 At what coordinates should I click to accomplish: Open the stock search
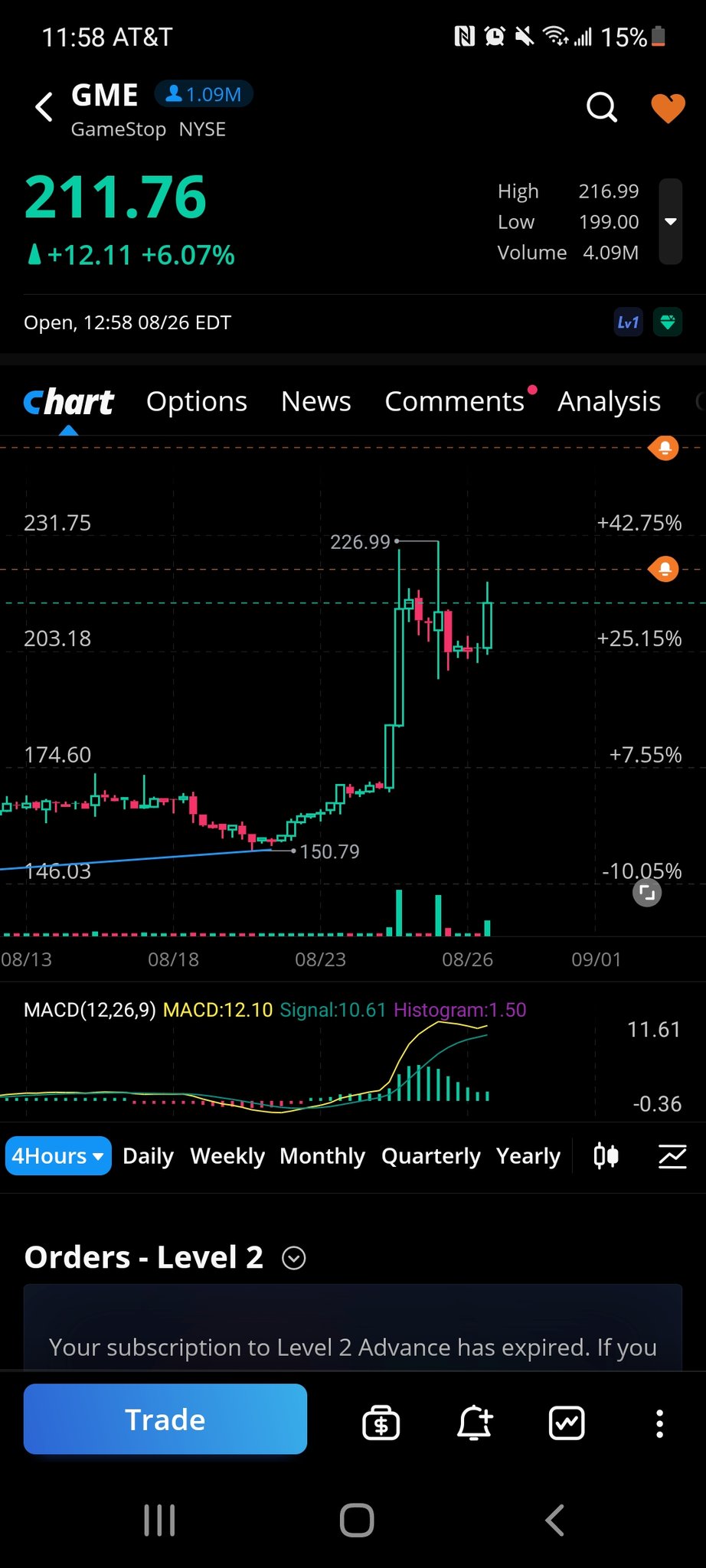(x=601, y=108)
